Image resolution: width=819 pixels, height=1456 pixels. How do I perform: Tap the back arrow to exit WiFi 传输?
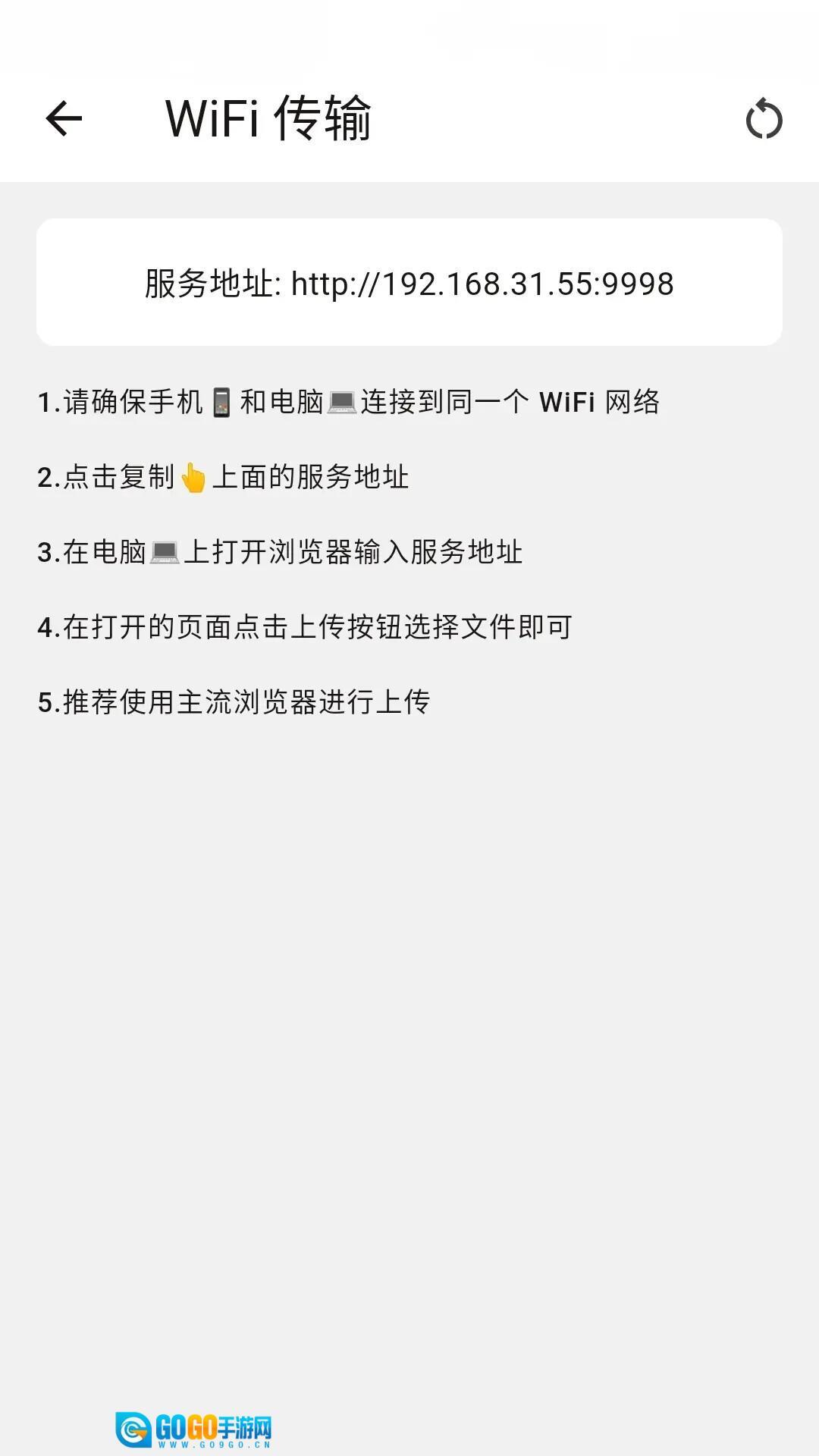62,119
